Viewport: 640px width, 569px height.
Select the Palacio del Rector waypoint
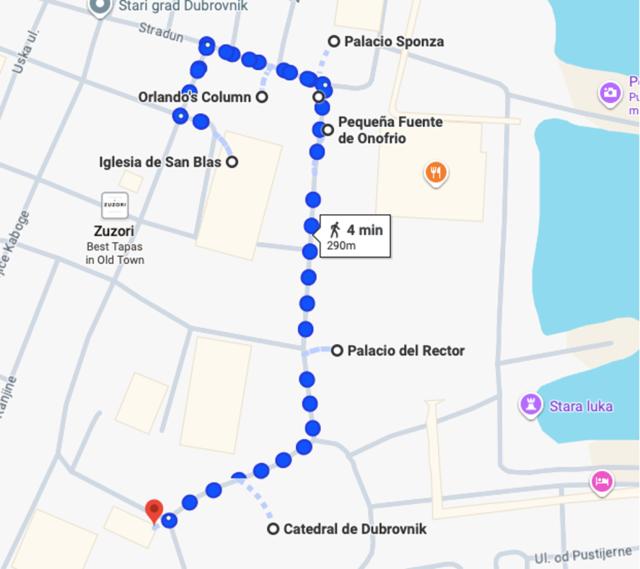pyautogui.click(x=338, y=351)
